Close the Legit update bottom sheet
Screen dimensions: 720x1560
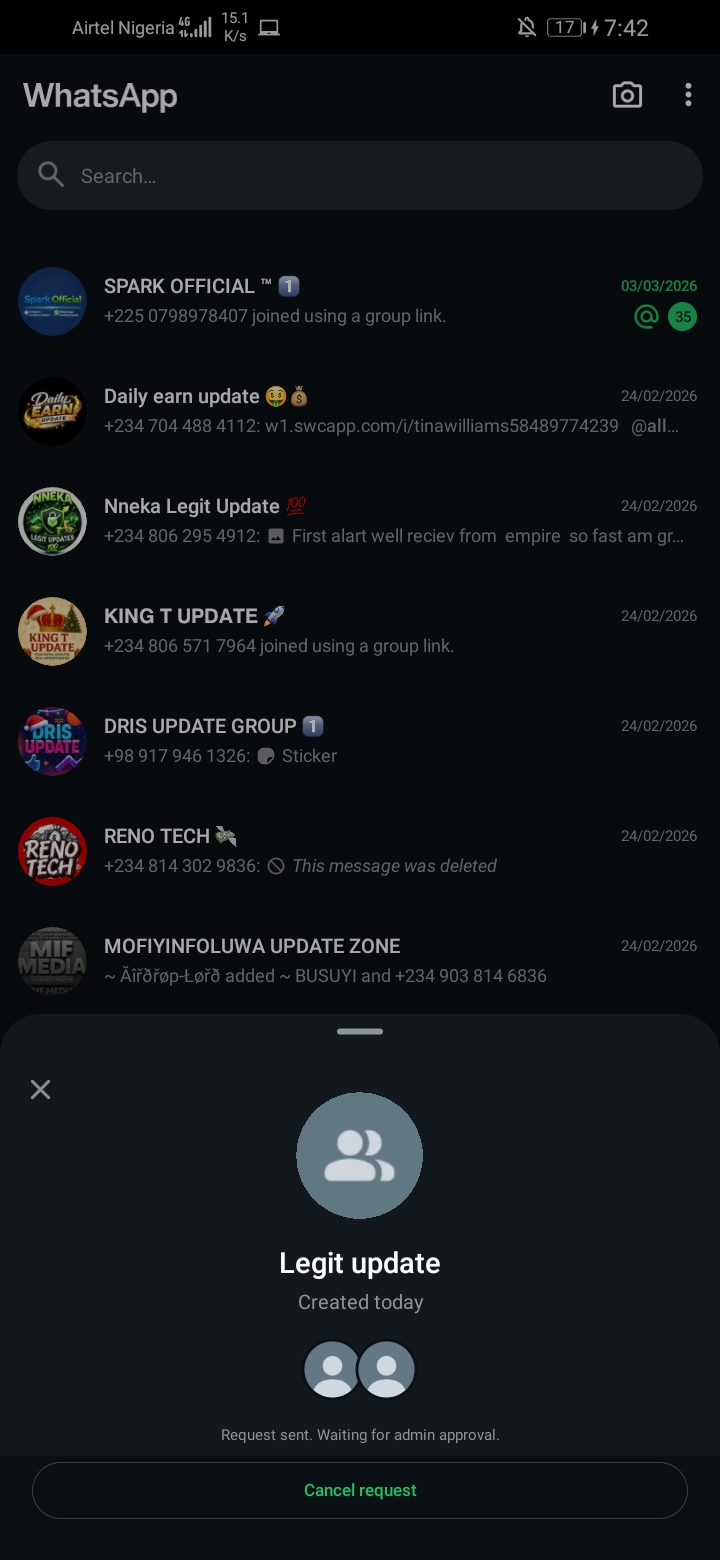(40, 1089)
